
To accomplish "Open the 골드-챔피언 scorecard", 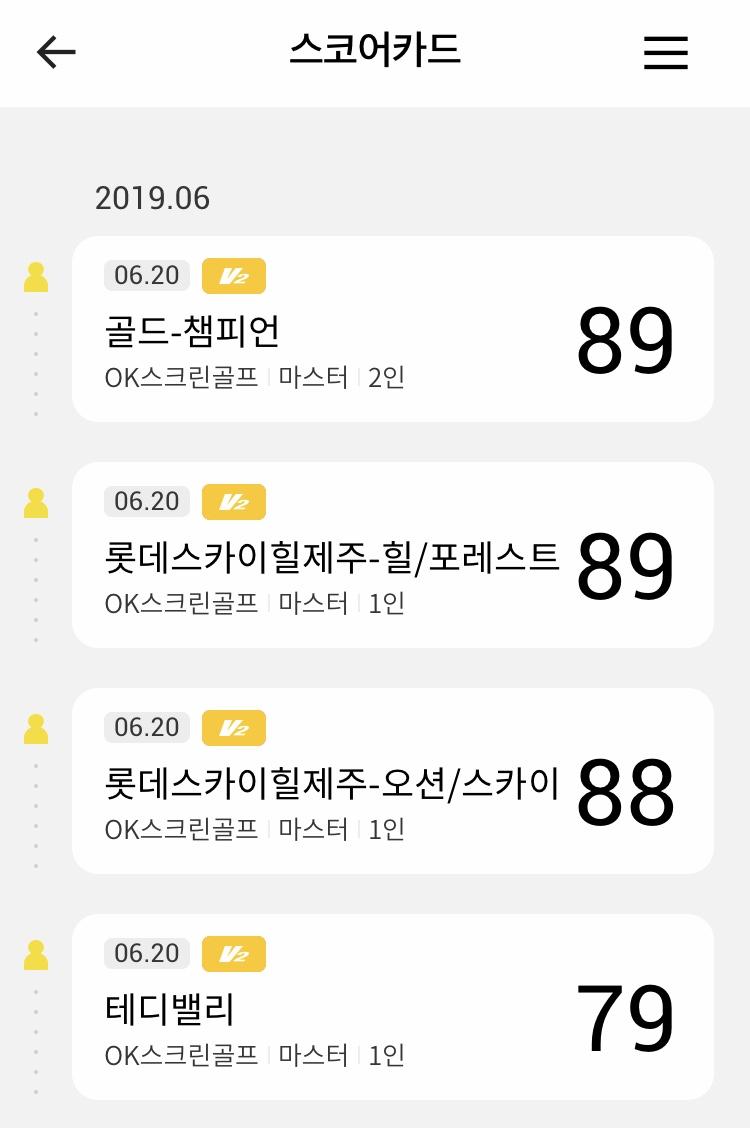I will point(392,329).
